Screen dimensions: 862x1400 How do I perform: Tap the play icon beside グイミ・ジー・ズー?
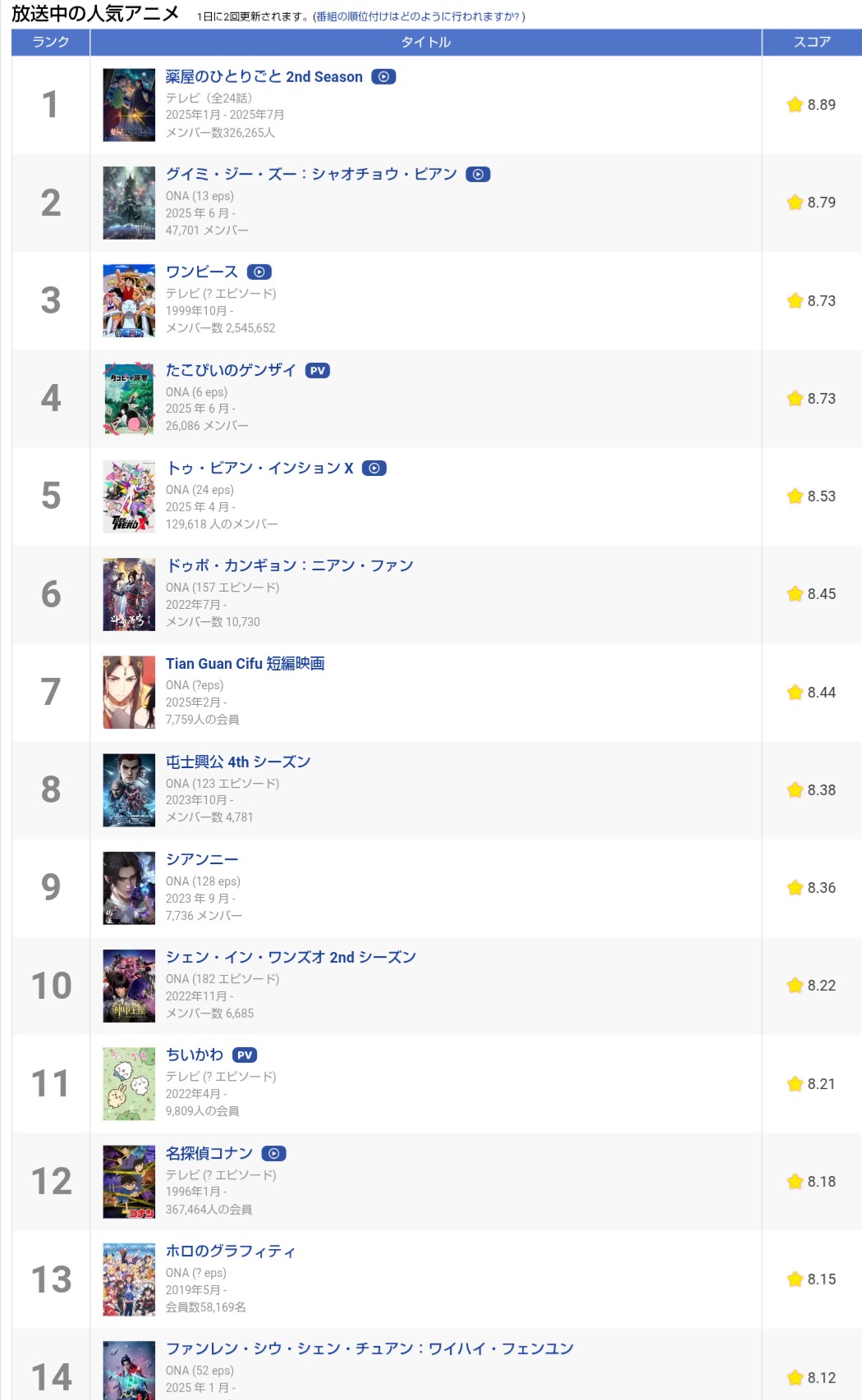(478, 174)
